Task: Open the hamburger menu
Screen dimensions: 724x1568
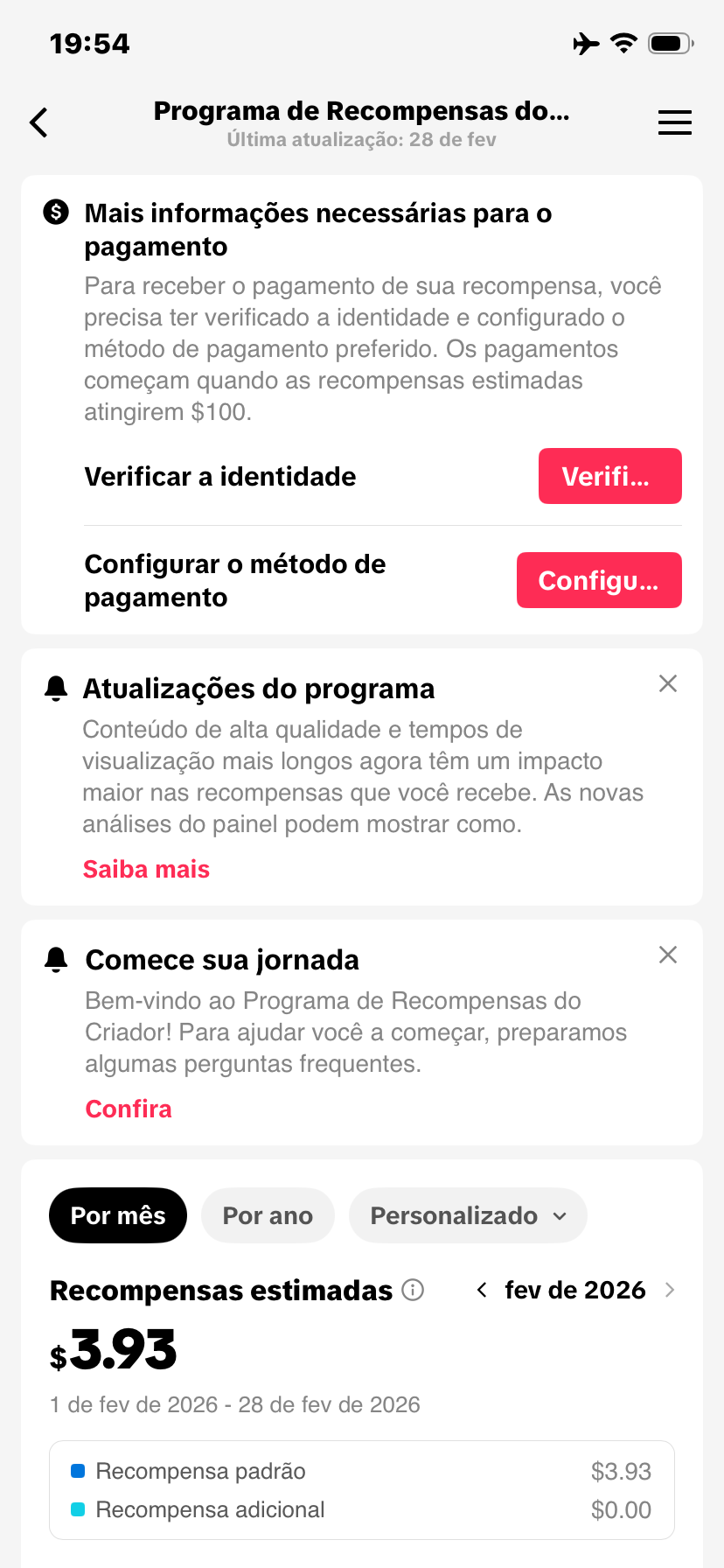Action: tap(674, 123)
